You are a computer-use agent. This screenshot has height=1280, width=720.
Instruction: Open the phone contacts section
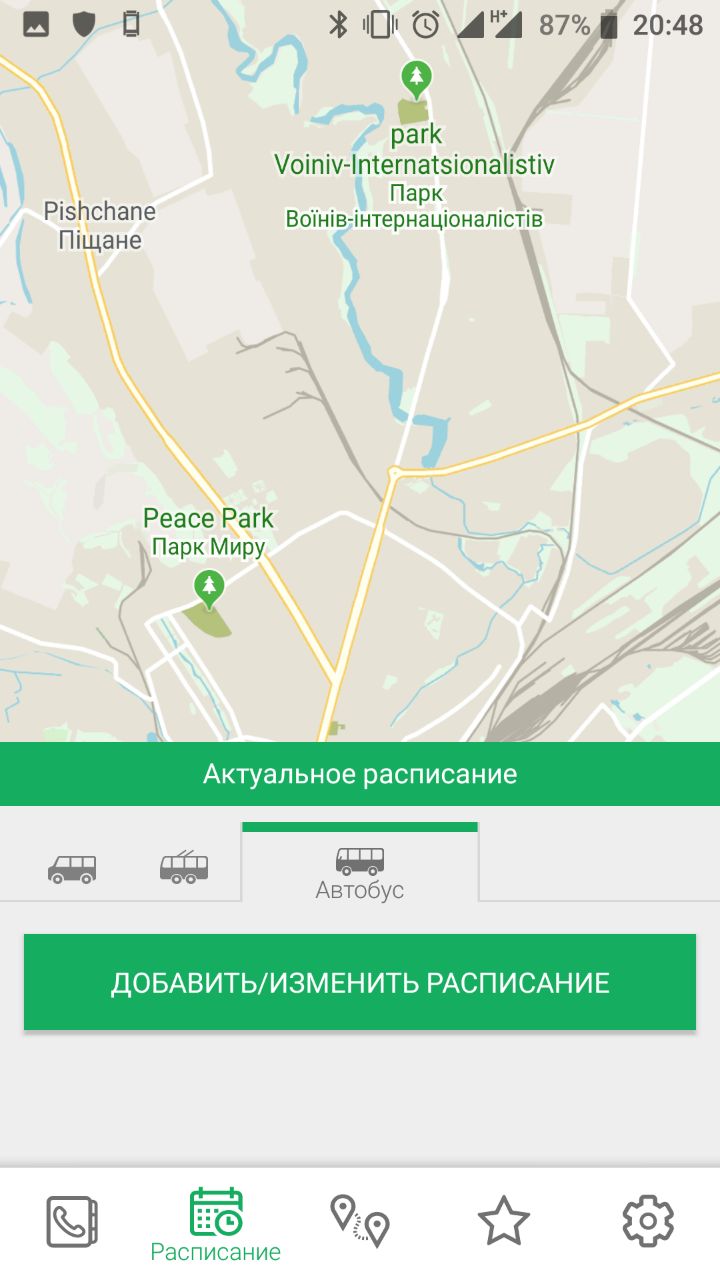(72, 1222)
